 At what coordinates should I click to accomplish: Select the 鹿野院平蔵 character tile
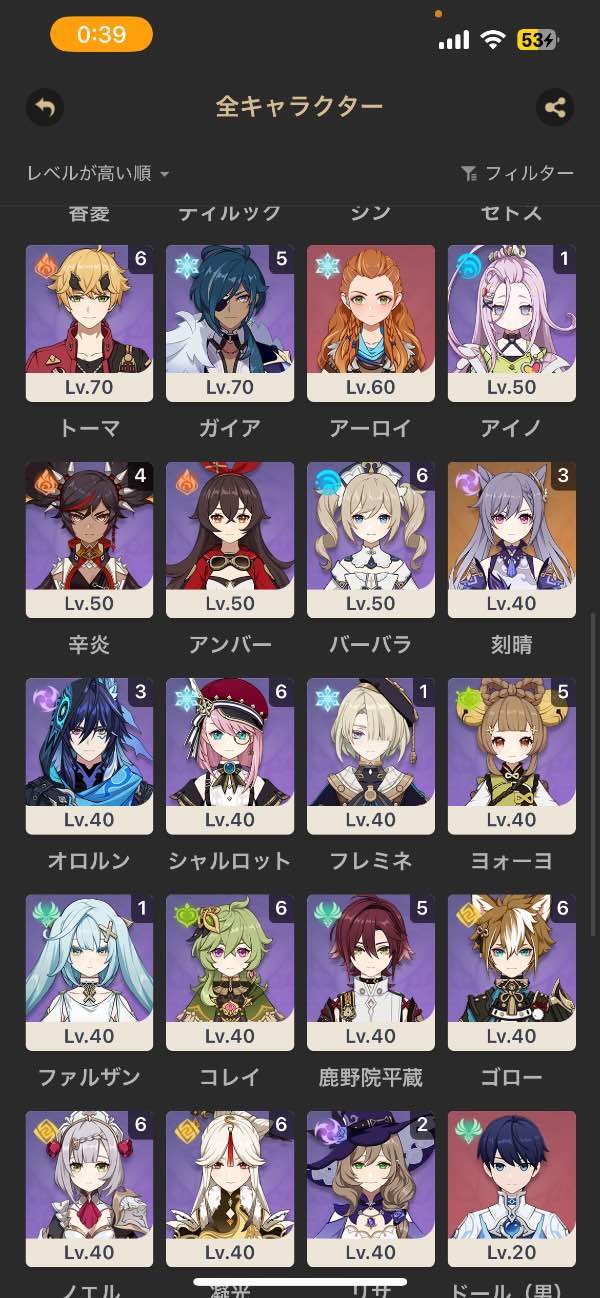pyautogui.click(x=371, y=971)
